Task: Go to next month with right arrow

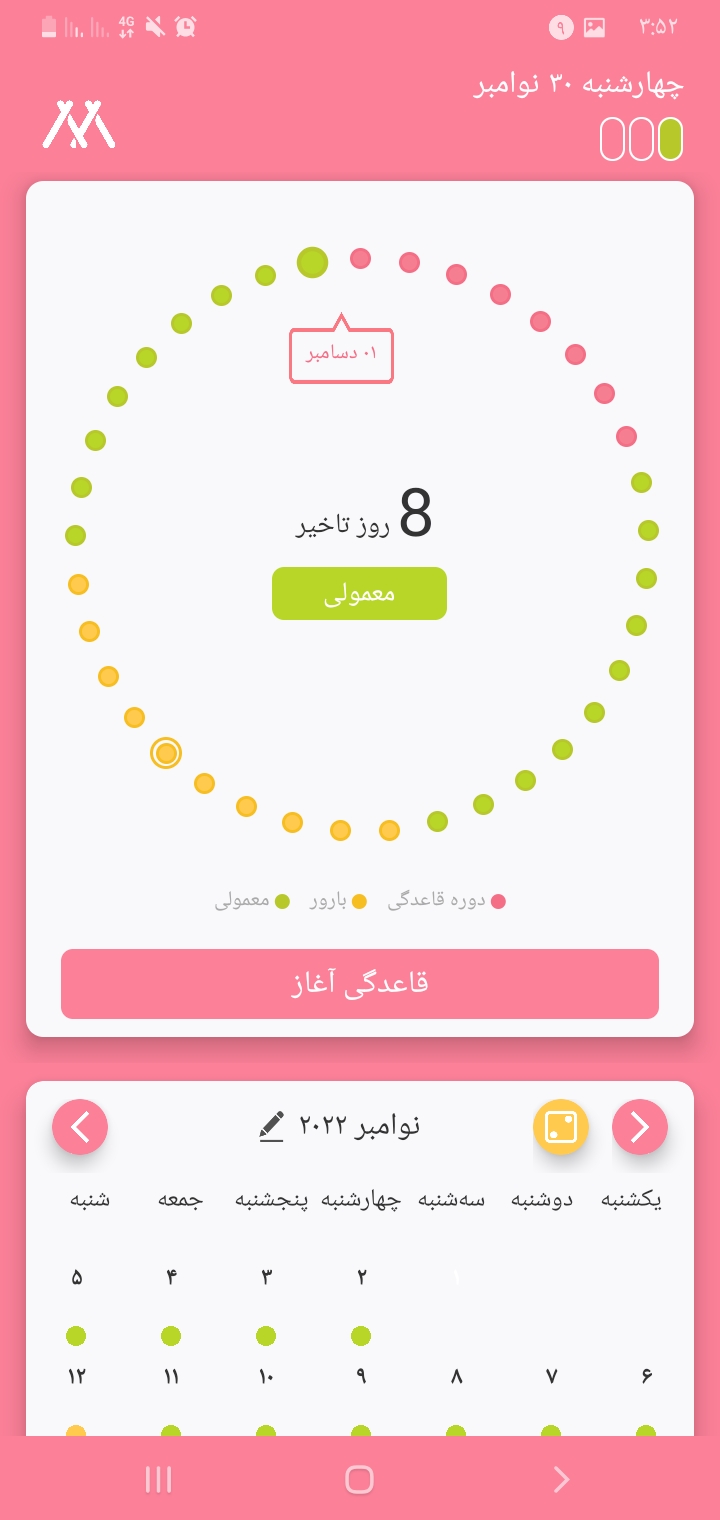Action: pyautogui.click(x=640, y=1127)
